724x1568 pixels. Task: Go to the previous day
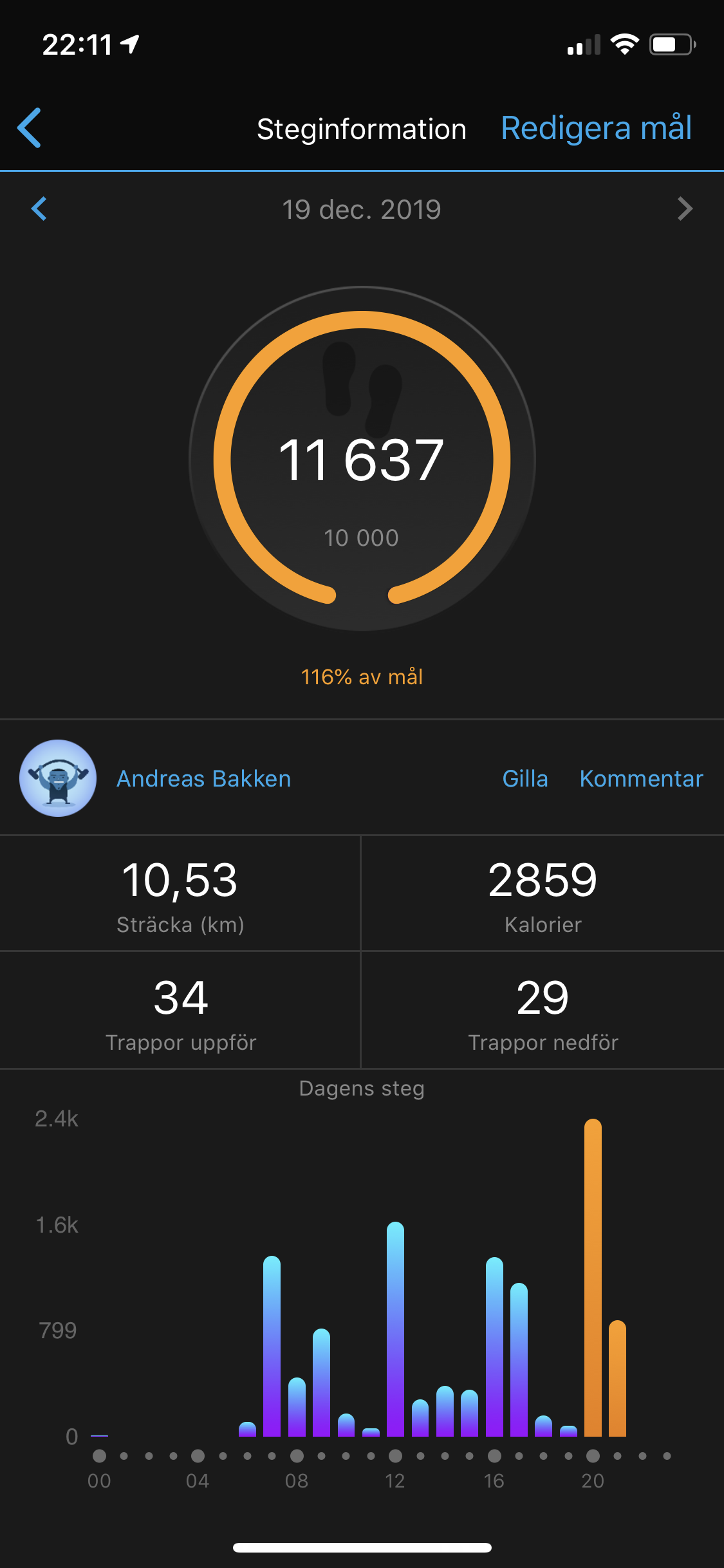[x=39, y=209]
